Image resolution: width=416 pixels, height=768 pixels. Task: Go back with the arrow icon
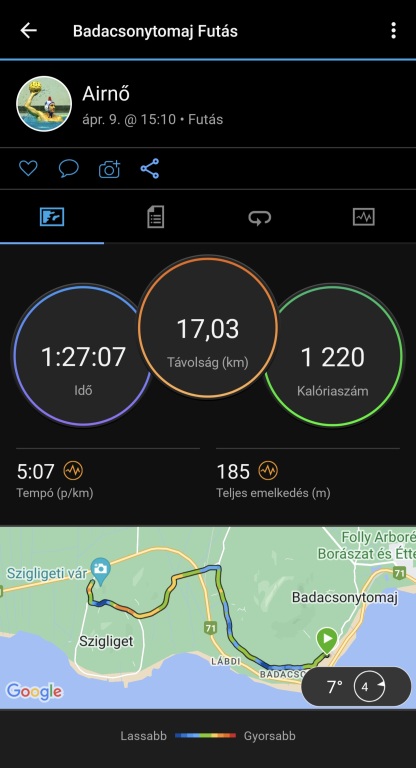coord(28,31)
